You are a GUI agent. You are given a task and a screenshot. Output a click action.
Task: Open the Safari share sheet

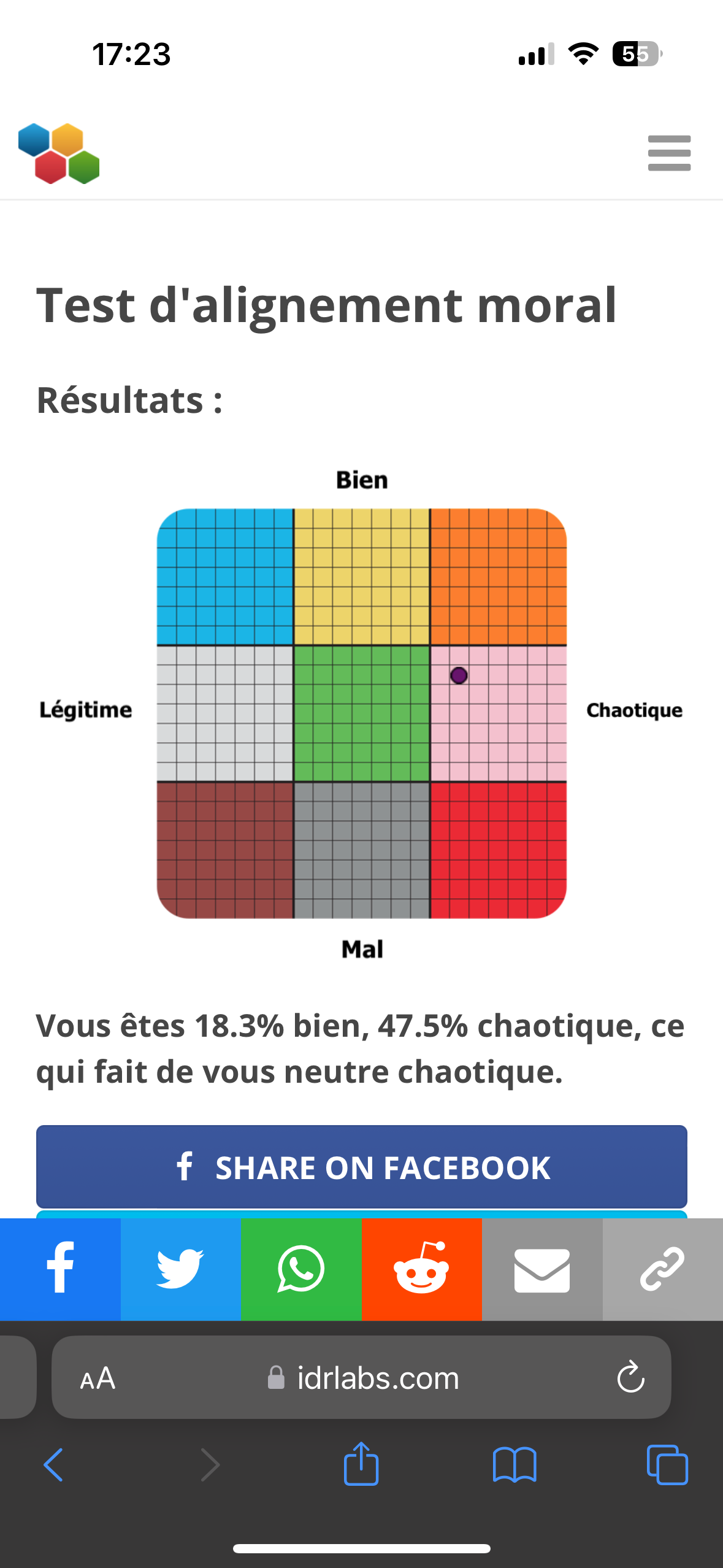coord(361,1464)
